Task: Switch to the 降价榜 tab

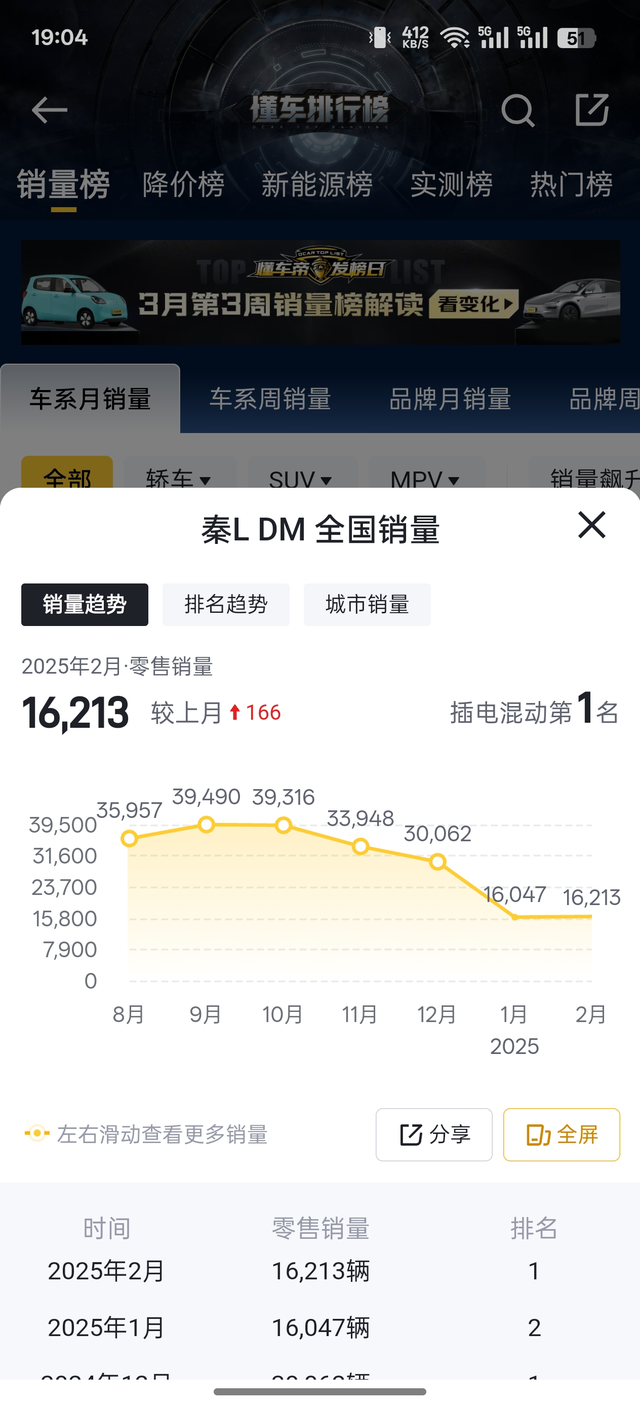Action: click(x=184, y=184)
